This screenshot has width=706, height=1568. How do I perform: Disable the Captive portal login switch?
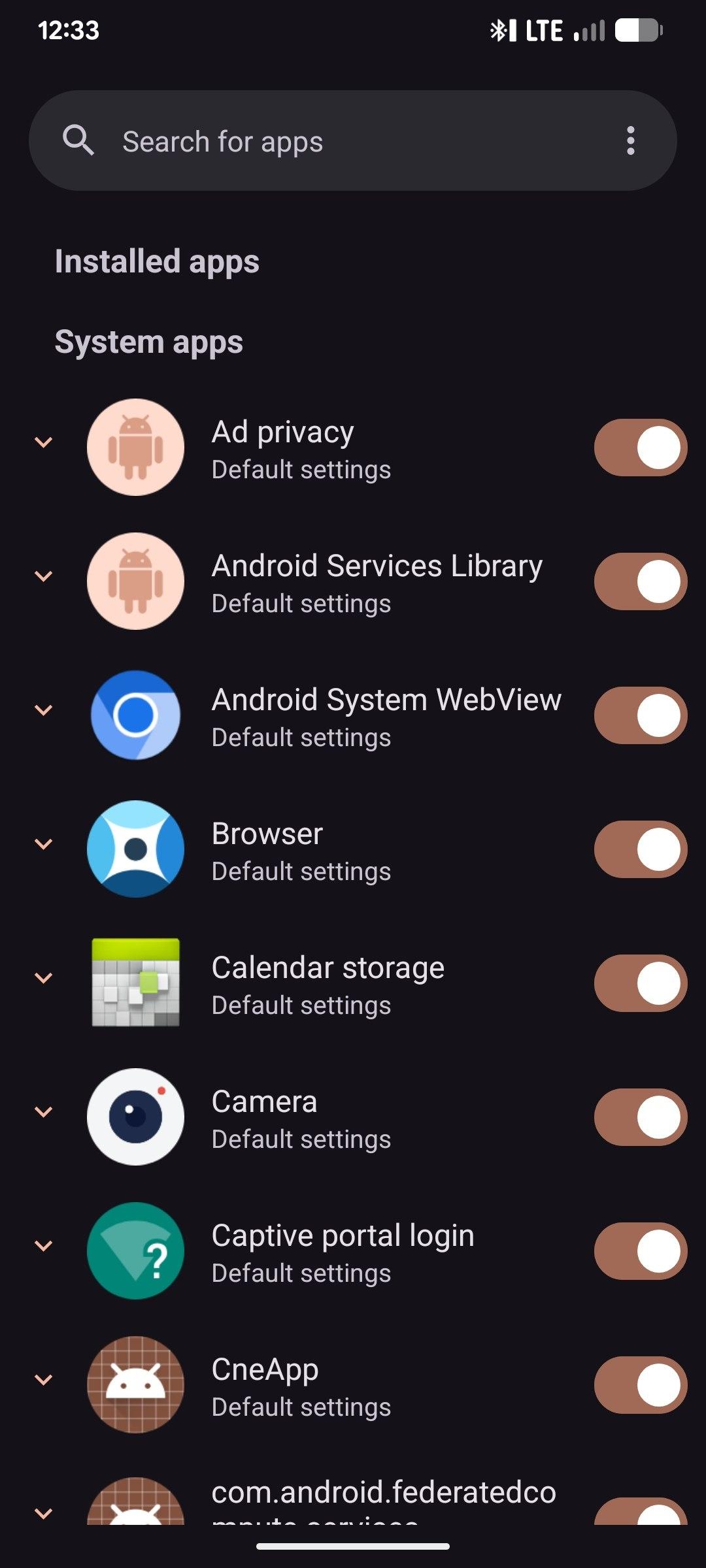pos(640,1251)
